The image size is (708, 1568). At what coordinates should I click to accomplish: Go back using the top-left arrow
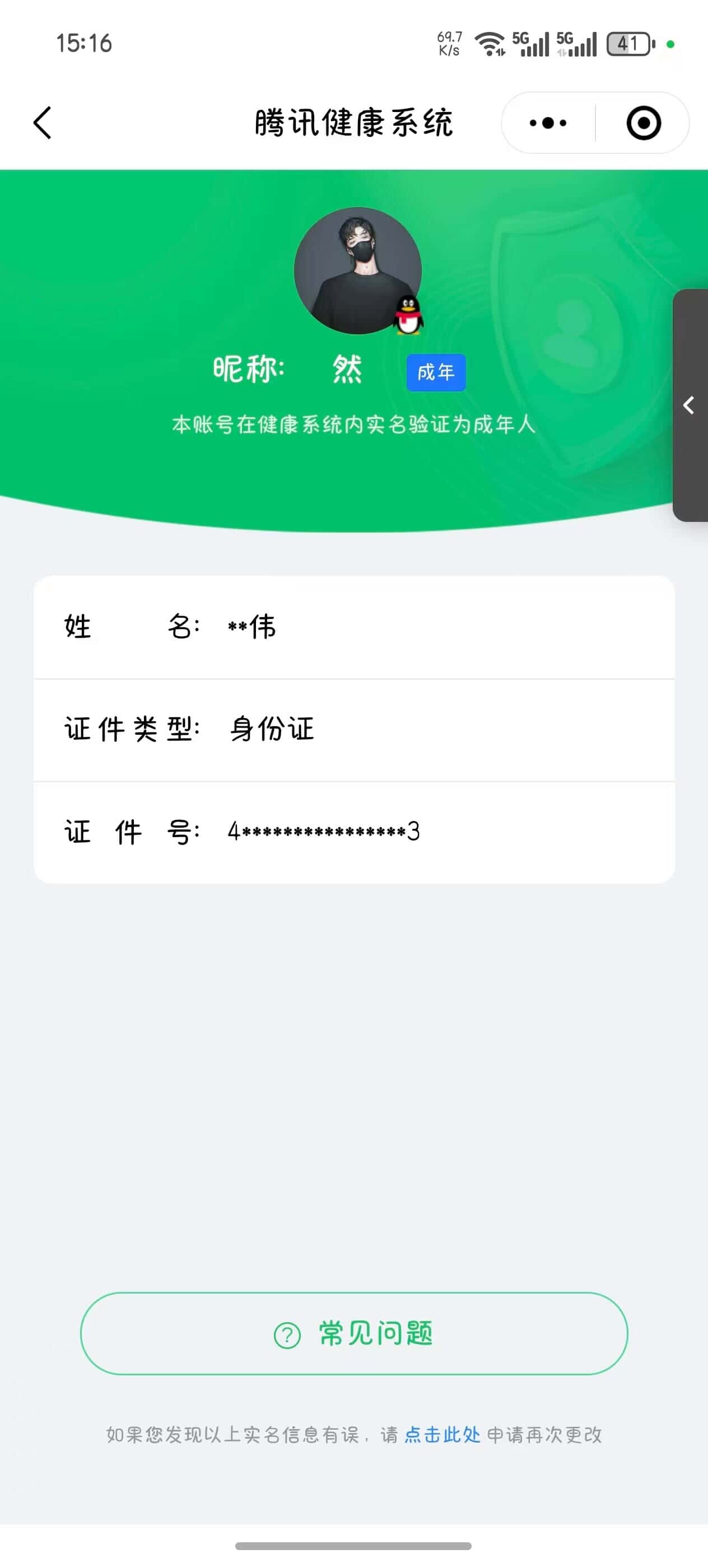pyautogui.click(x=43, y=123)
